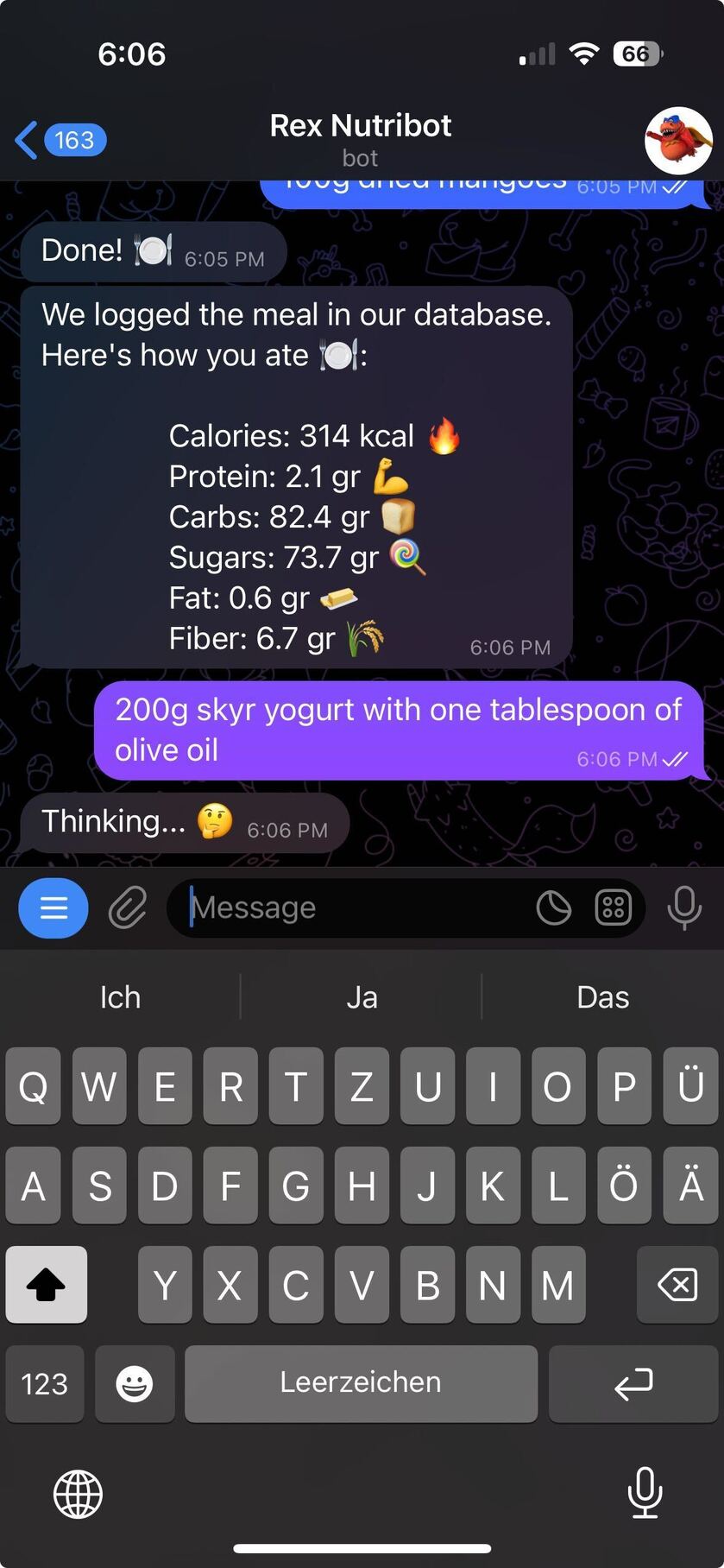Open the bot commands keyboard icon
The height and width of the screenshot is (1568, 724).
(x=614, y=907)
